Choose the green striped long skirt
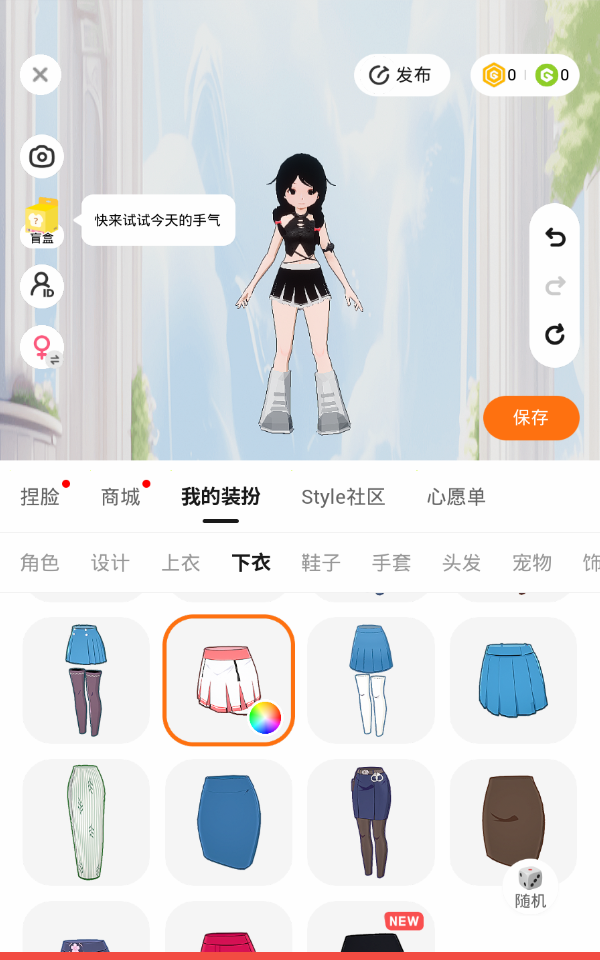Image resolution: width=600 pixels, height=960 pixels. point(86,822)
